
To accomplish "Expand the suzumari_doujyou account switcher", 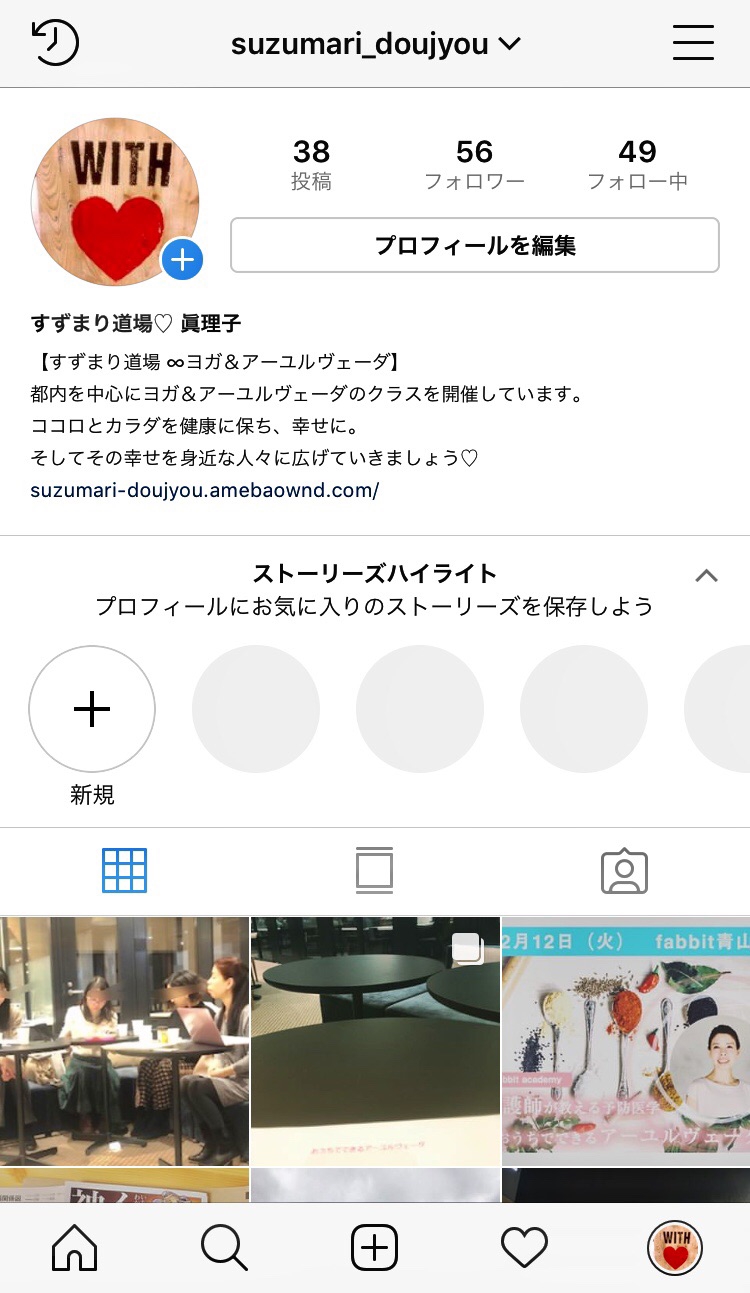I will (376, 44).
